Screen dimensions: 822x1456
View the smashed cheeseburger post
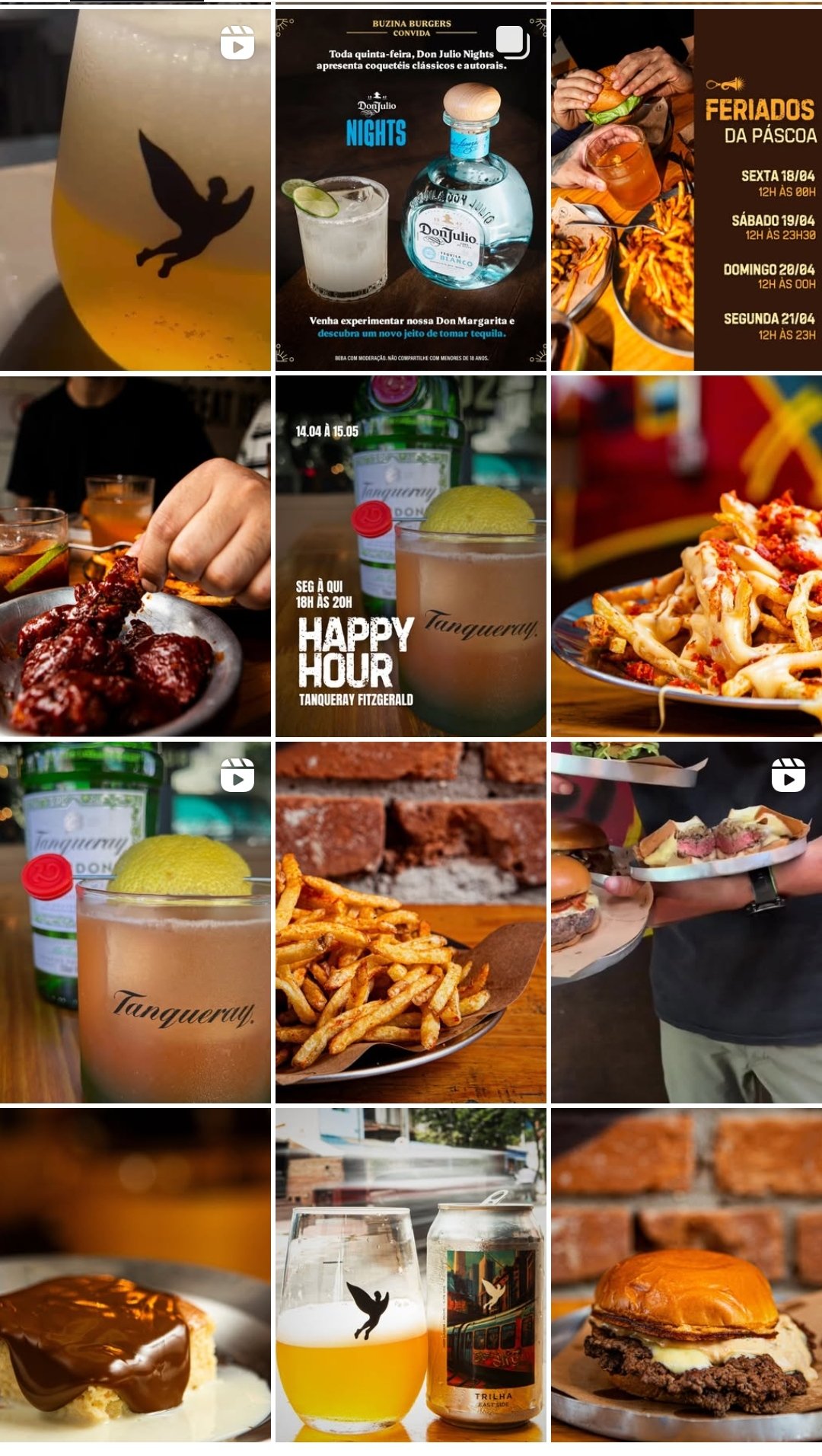tap(687, 1276)
